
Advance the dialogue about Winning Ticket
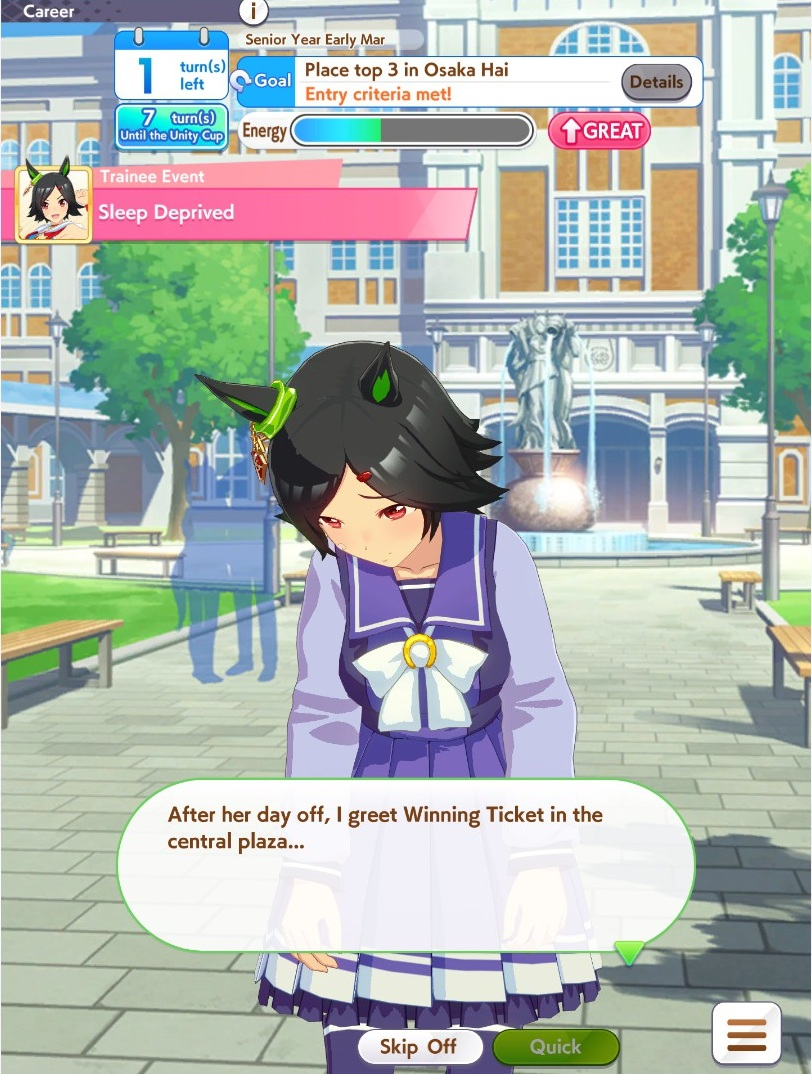(405, 865)
